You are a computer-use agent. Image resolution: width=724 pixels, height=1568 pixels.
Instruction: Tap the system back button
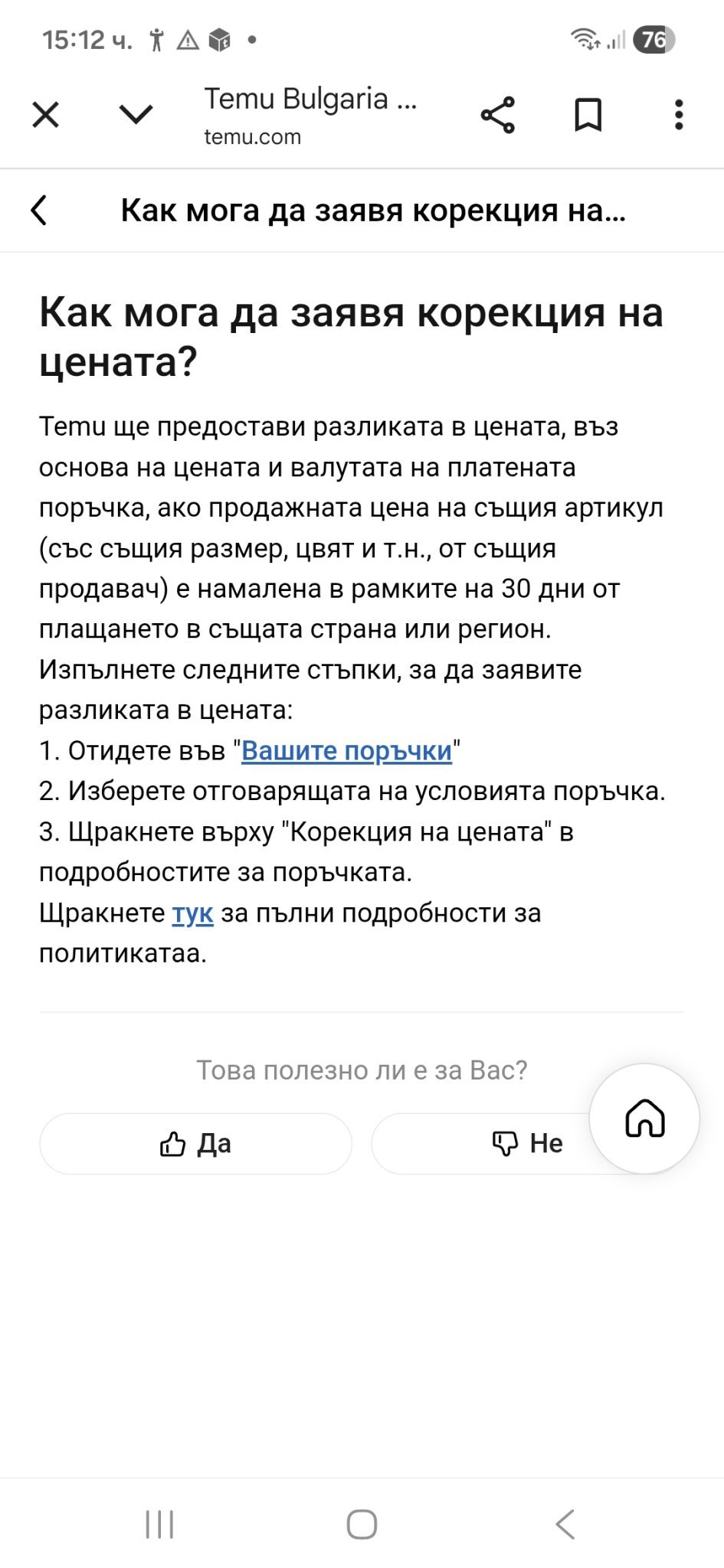click(x=565, y=1524)
